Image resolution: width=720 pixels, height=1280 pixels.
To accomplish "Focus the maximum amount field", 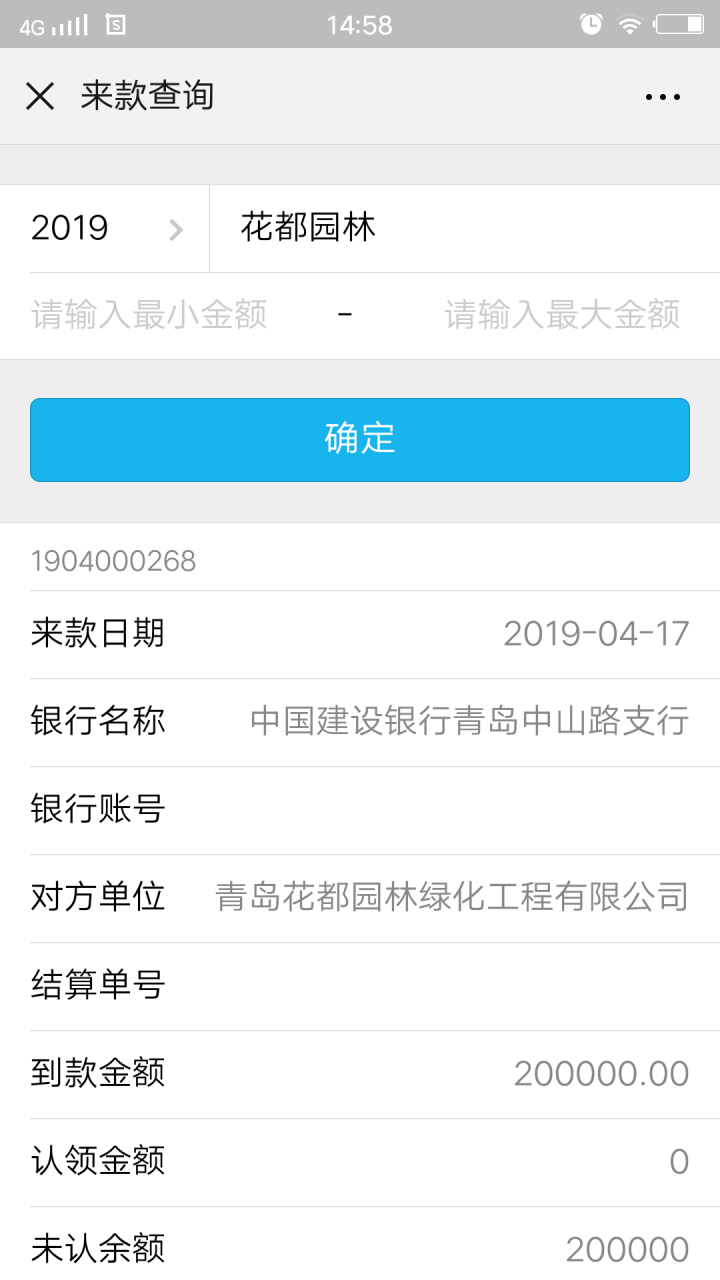I will coord(562,315).
